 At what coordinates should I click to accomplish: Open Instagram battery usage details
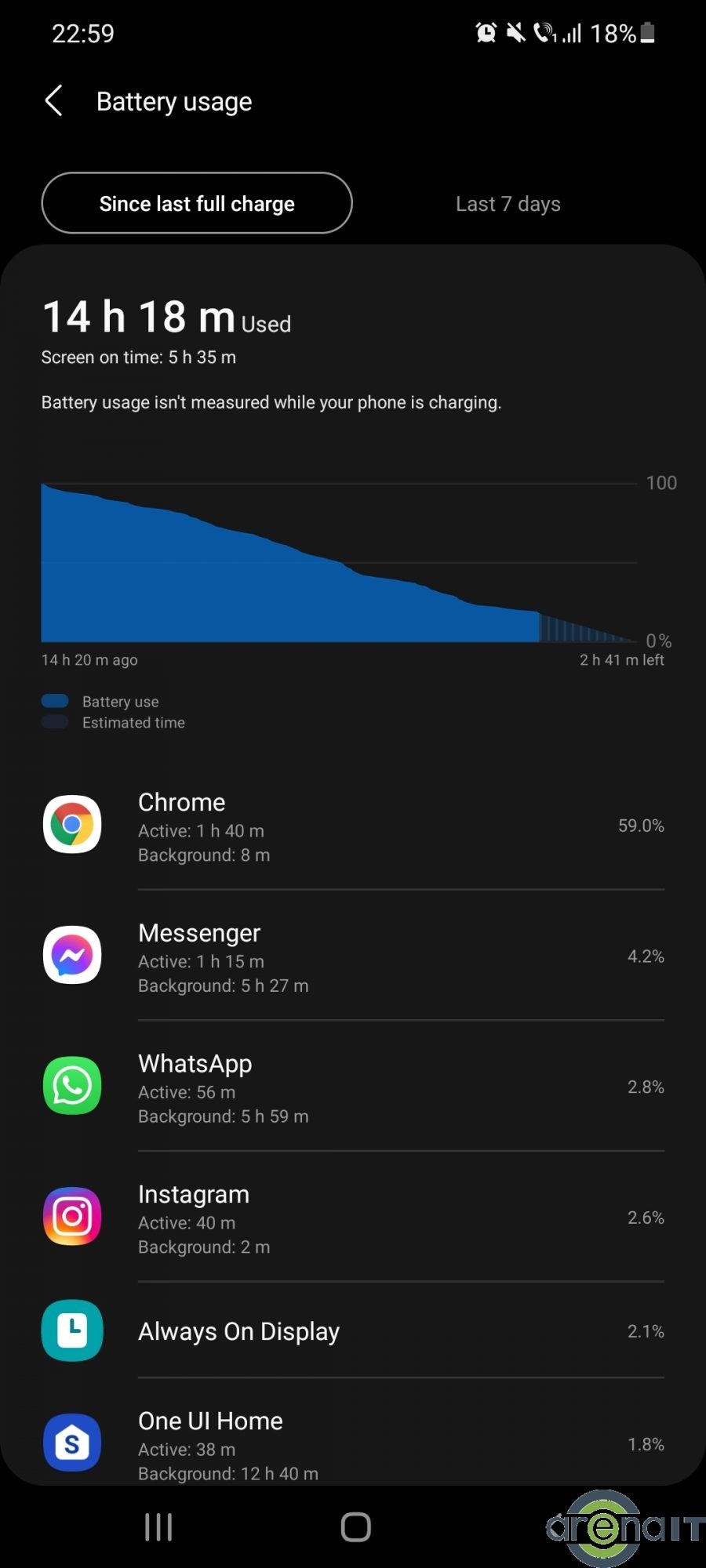click(353, 1218)
